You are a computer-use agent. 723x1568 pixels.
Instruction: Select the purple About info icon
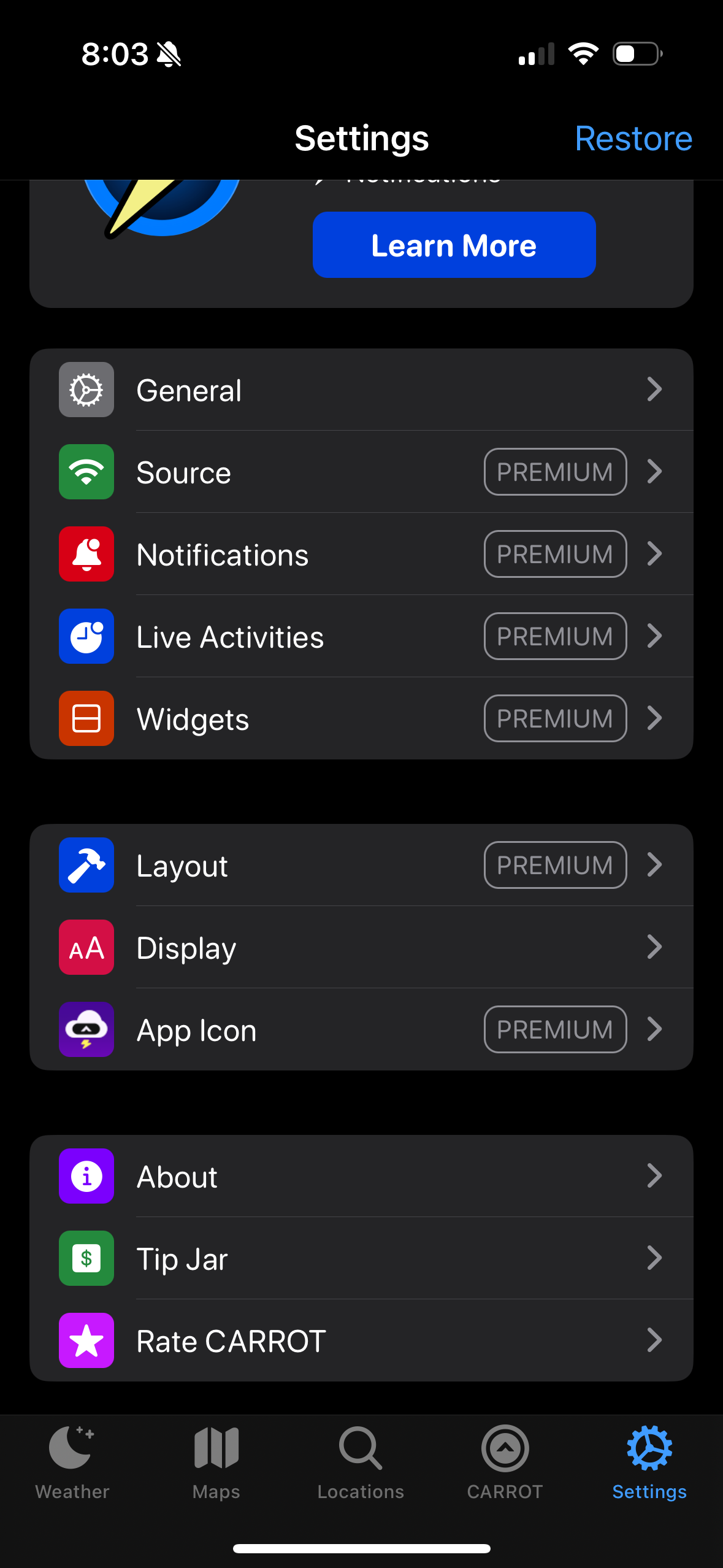pyautogui.click(x=86, y=1176)
